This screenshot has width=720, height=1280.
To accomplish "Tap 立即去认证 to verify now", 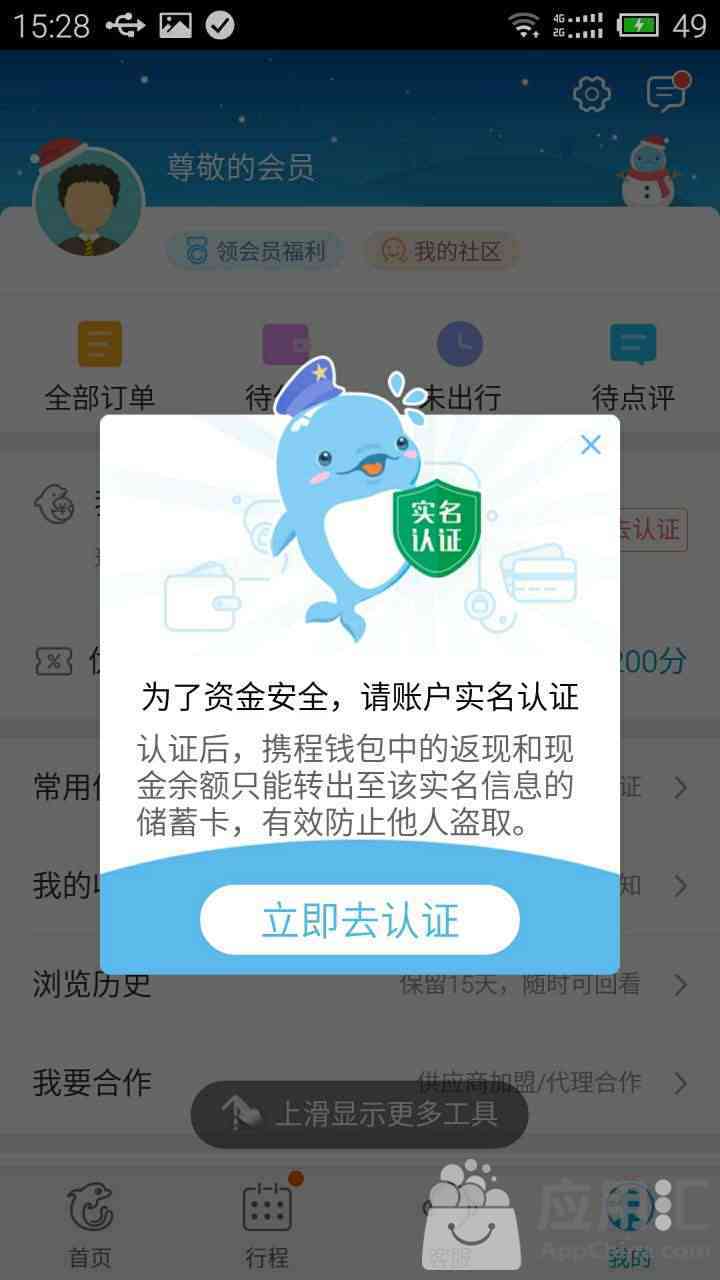I will (x=360, y=919).
